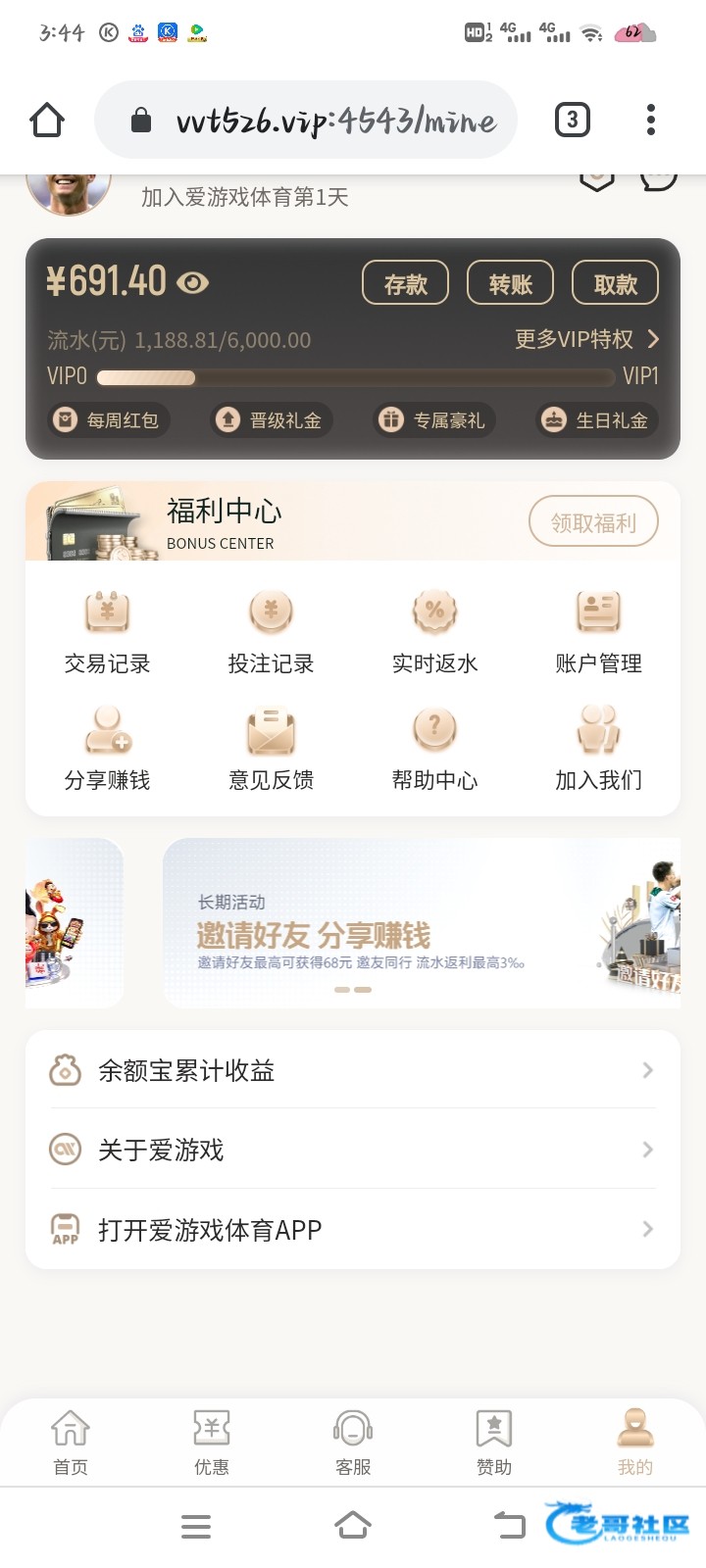Switch to the 首页 tab
This screenshot has height=1568, width=706.
[x=71, y=1443]
